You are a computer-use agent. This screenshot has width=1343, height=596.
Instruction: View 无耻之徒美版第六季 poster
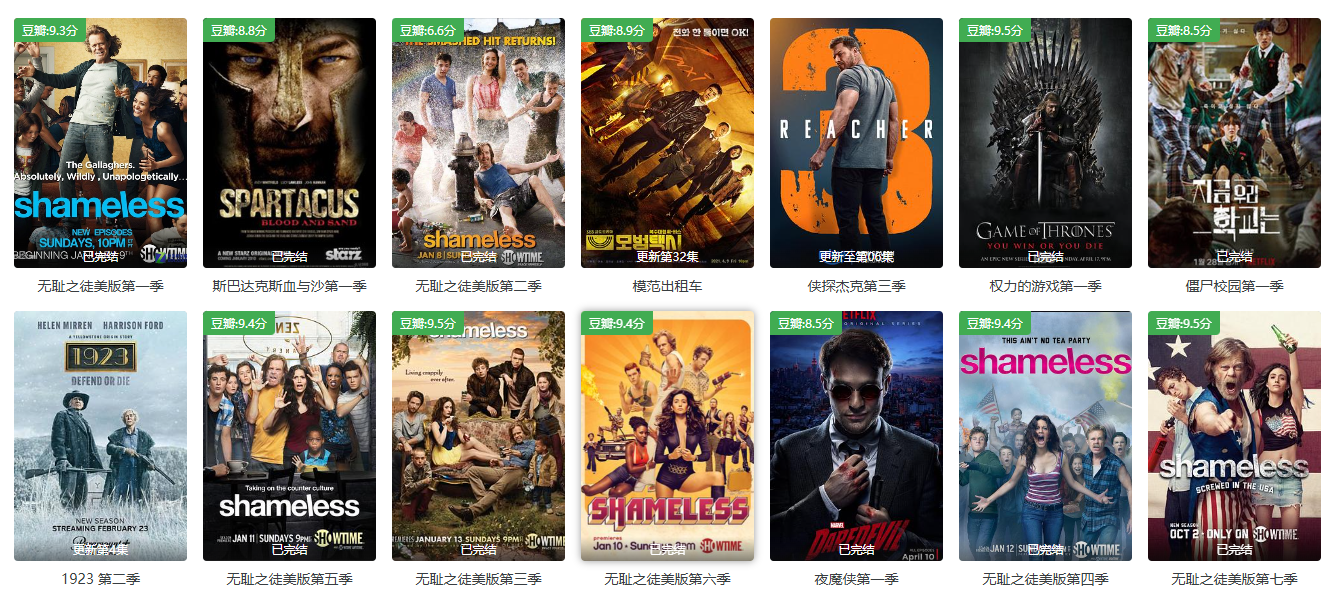coord(667,436)
